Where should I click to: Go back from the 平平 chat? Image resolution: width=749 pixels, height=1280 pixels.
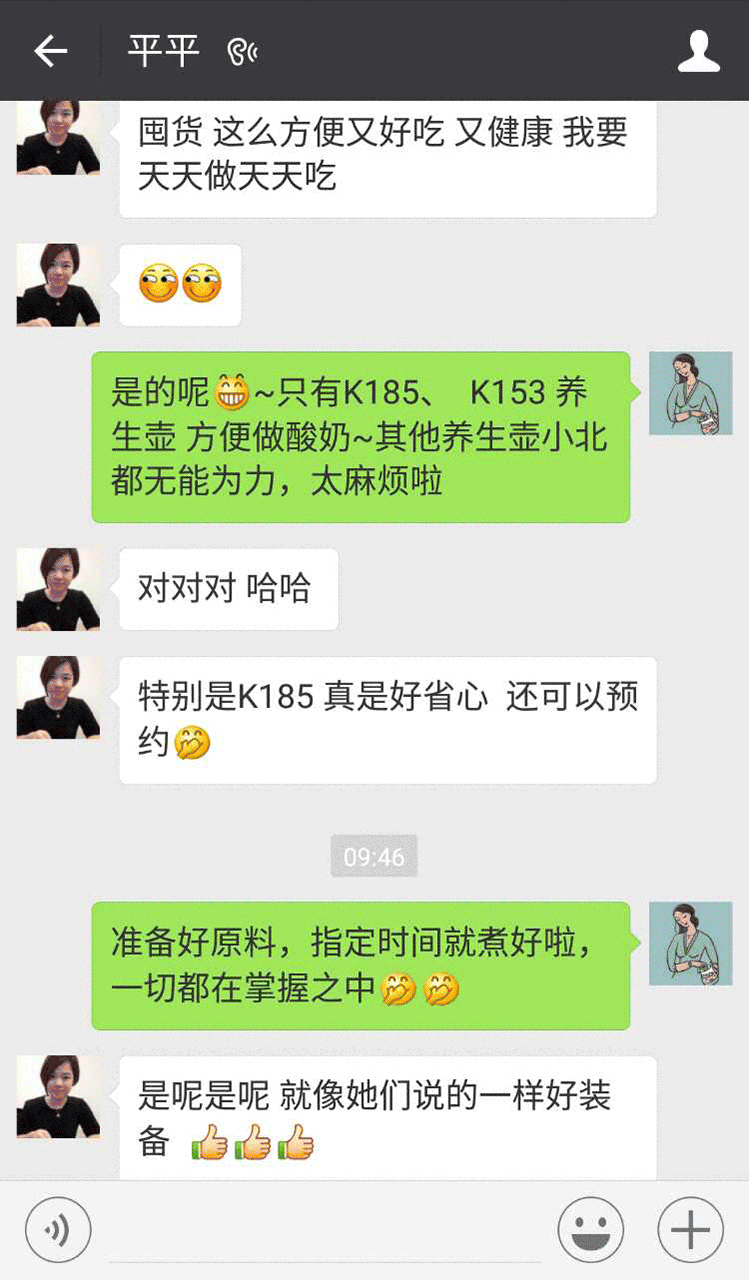coord(50,52)
